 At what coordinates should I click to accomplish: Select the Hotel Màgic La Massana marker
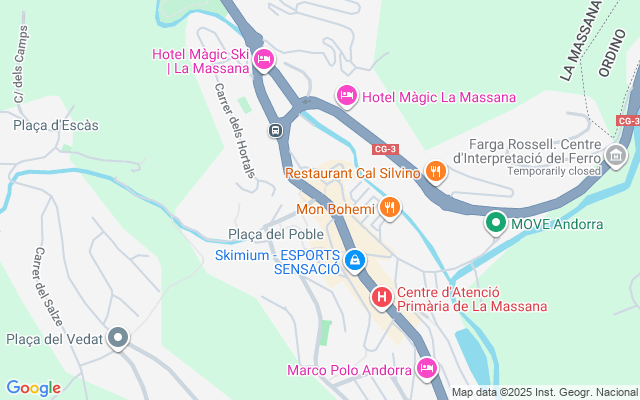tap(347, 96)
